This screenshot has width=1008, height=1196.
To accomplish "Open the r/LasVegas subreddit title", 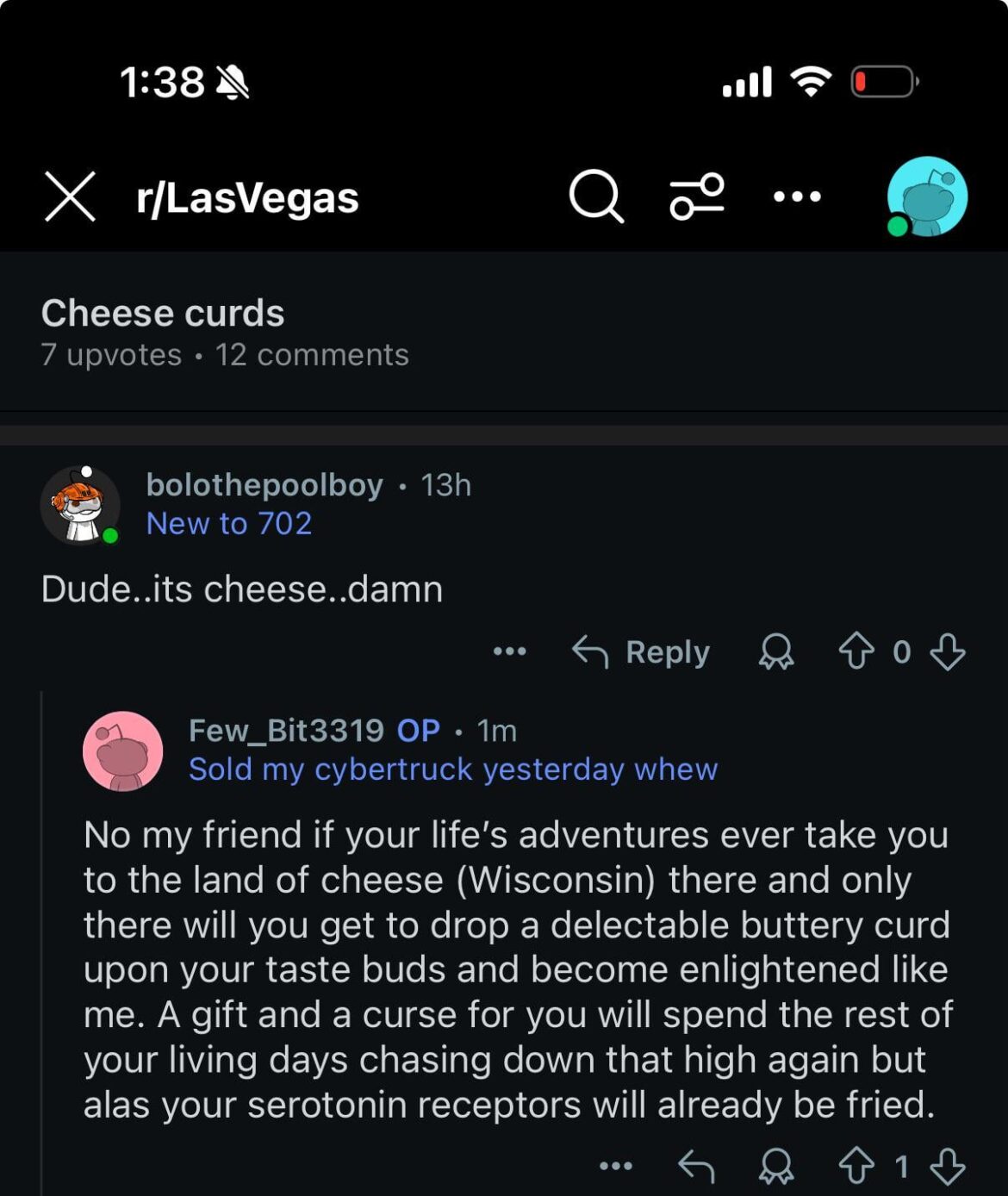I will point(246,198).
